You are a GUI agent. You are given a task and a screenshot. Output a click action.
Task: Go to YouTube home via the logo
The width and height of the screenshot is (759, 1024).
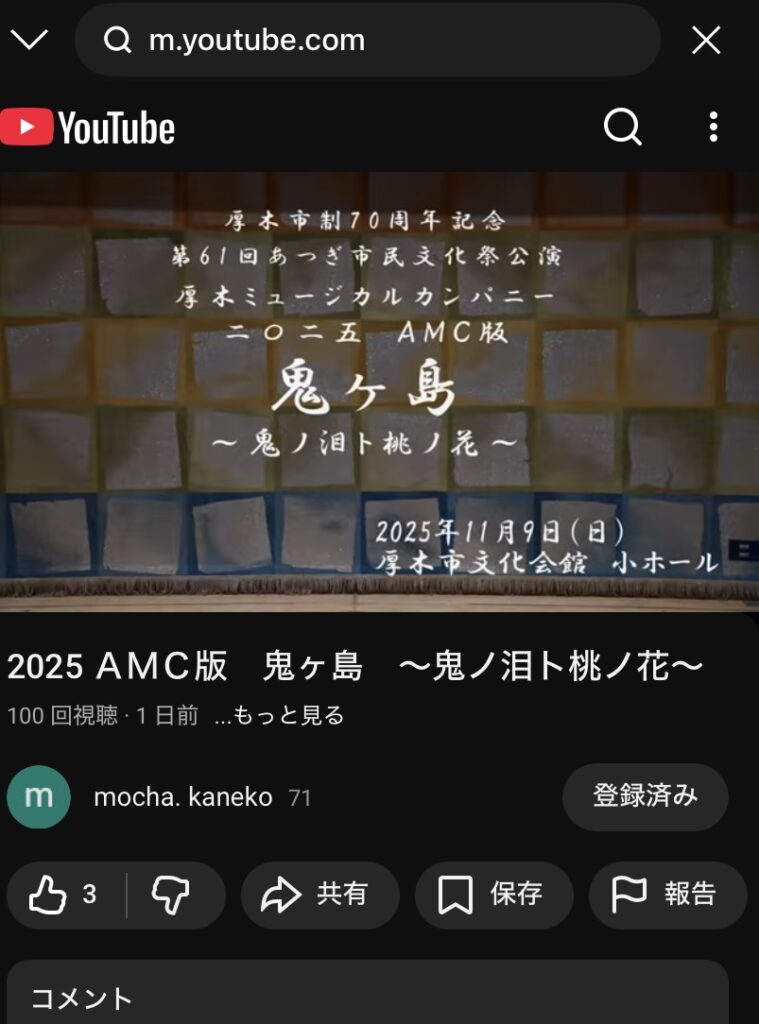click(x=88, y=128)
